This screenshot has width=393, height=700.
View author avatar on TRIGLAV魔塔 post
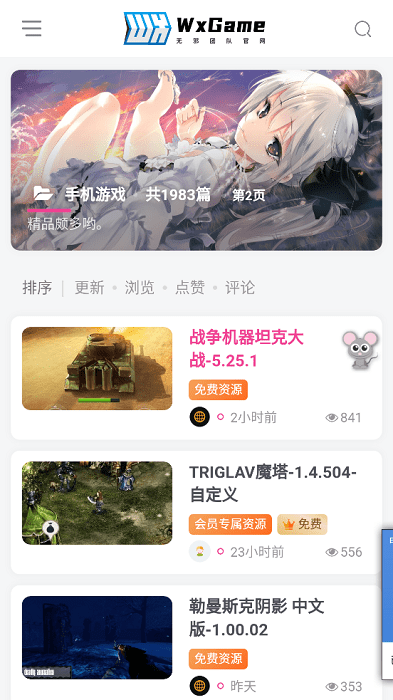tap(200, 551)
